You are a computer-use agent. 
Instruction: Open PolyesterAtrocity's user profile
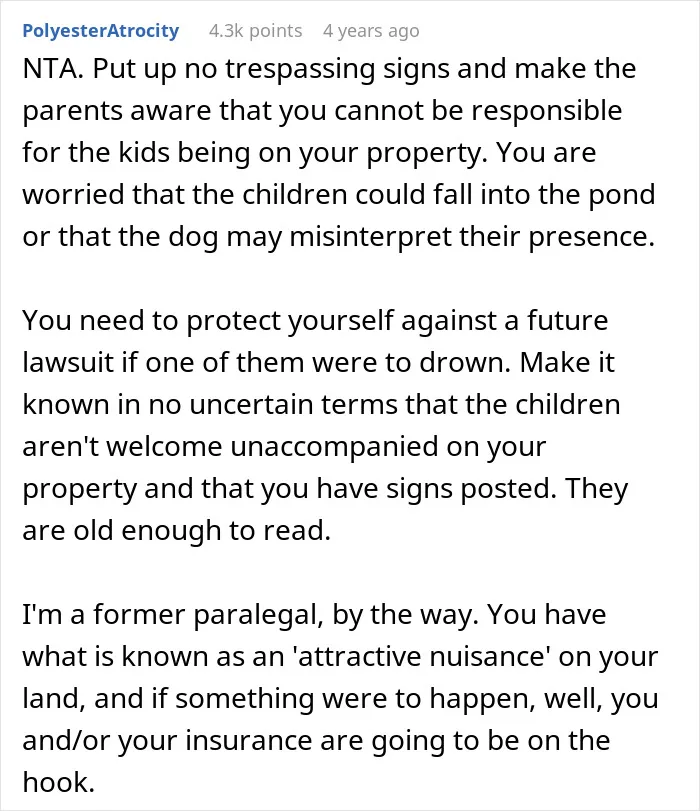click(101, 31)
